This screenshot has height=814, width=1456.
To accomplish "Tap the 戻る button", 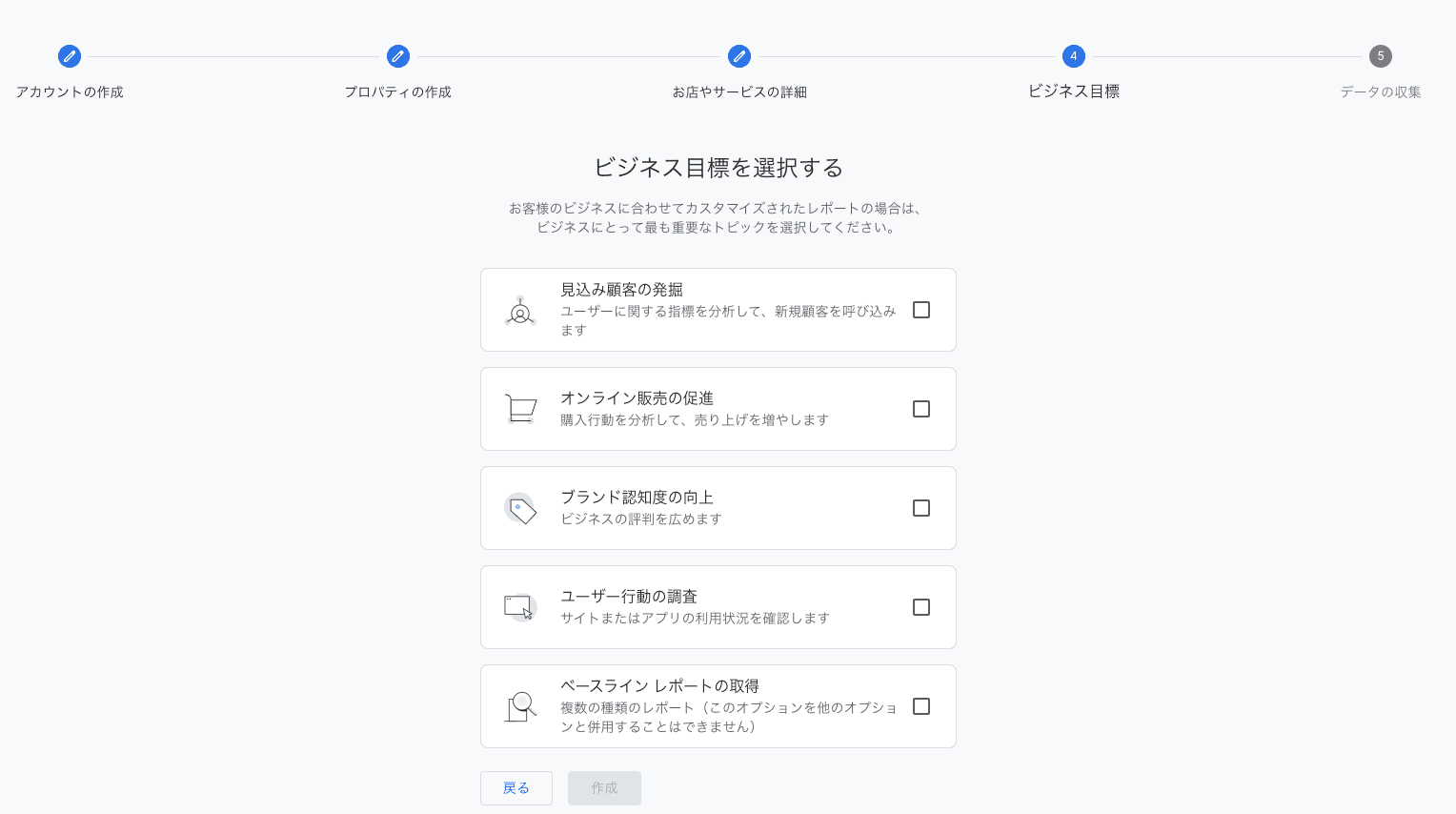I will tap(516, 788).
